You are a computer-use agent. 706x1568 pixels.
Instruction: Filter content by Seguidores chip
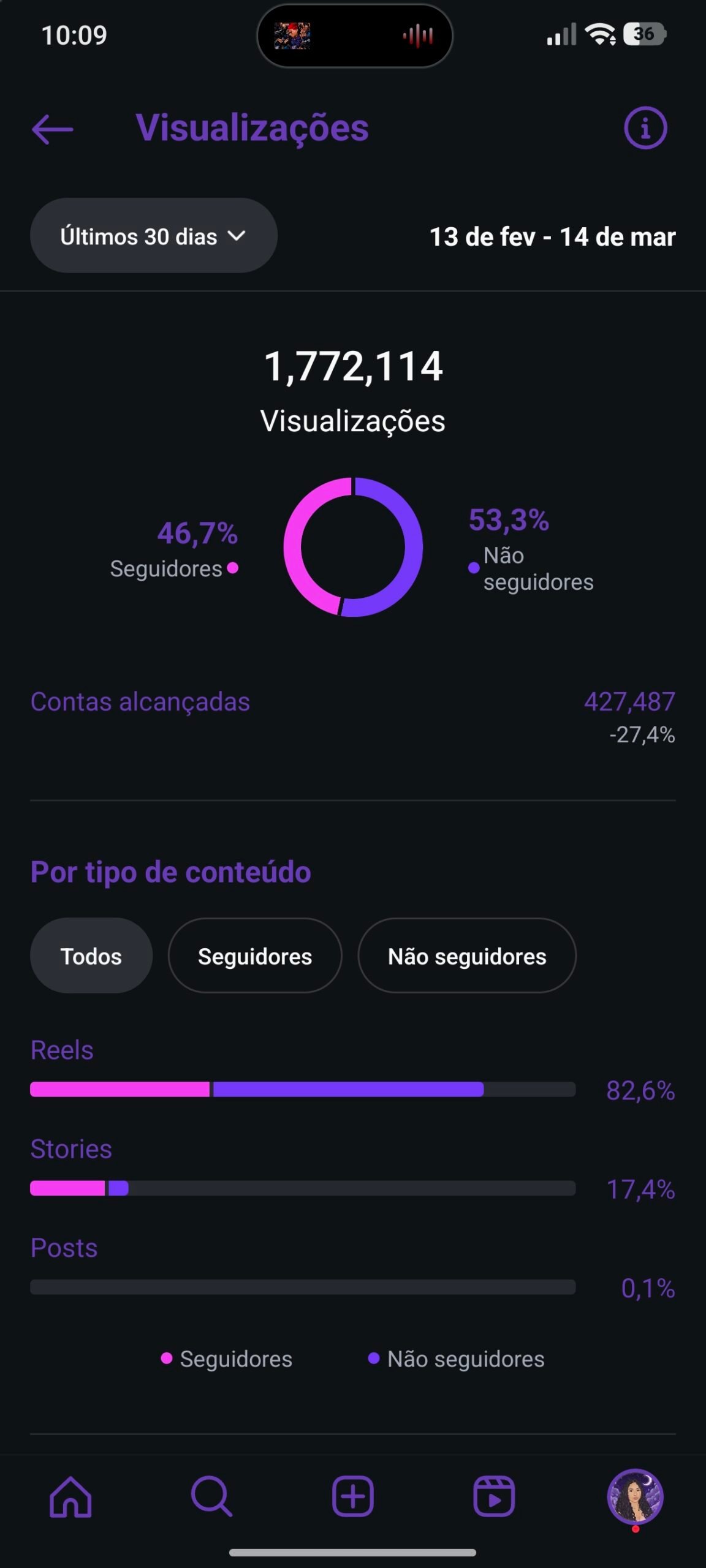[255, 956]
